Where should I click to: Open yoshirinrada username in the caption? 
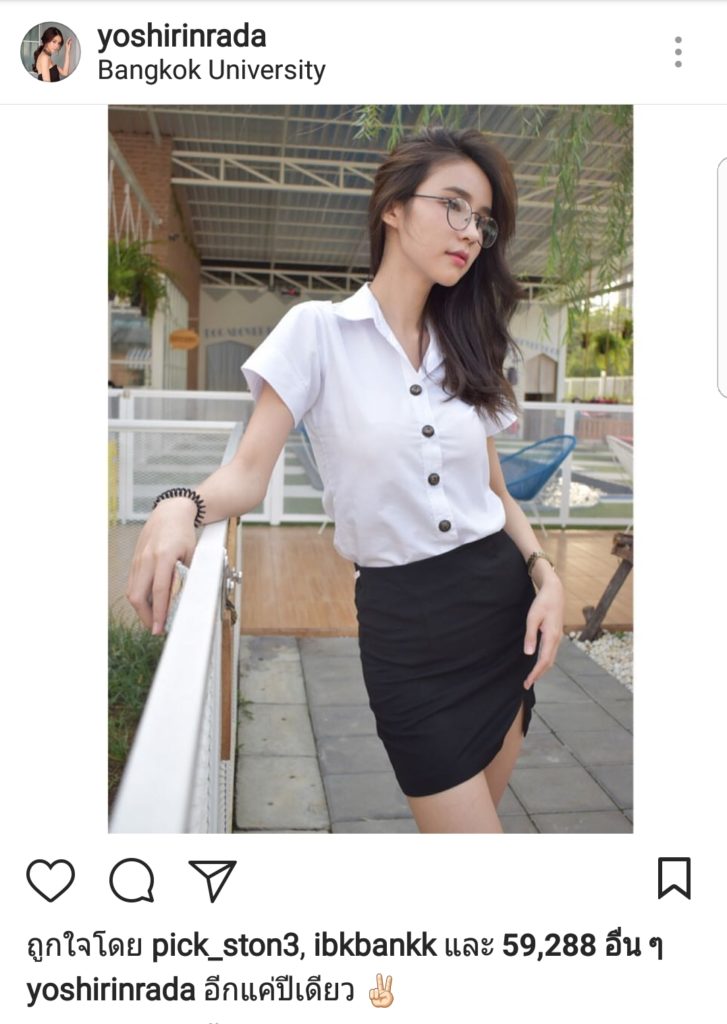pos(110,991)
